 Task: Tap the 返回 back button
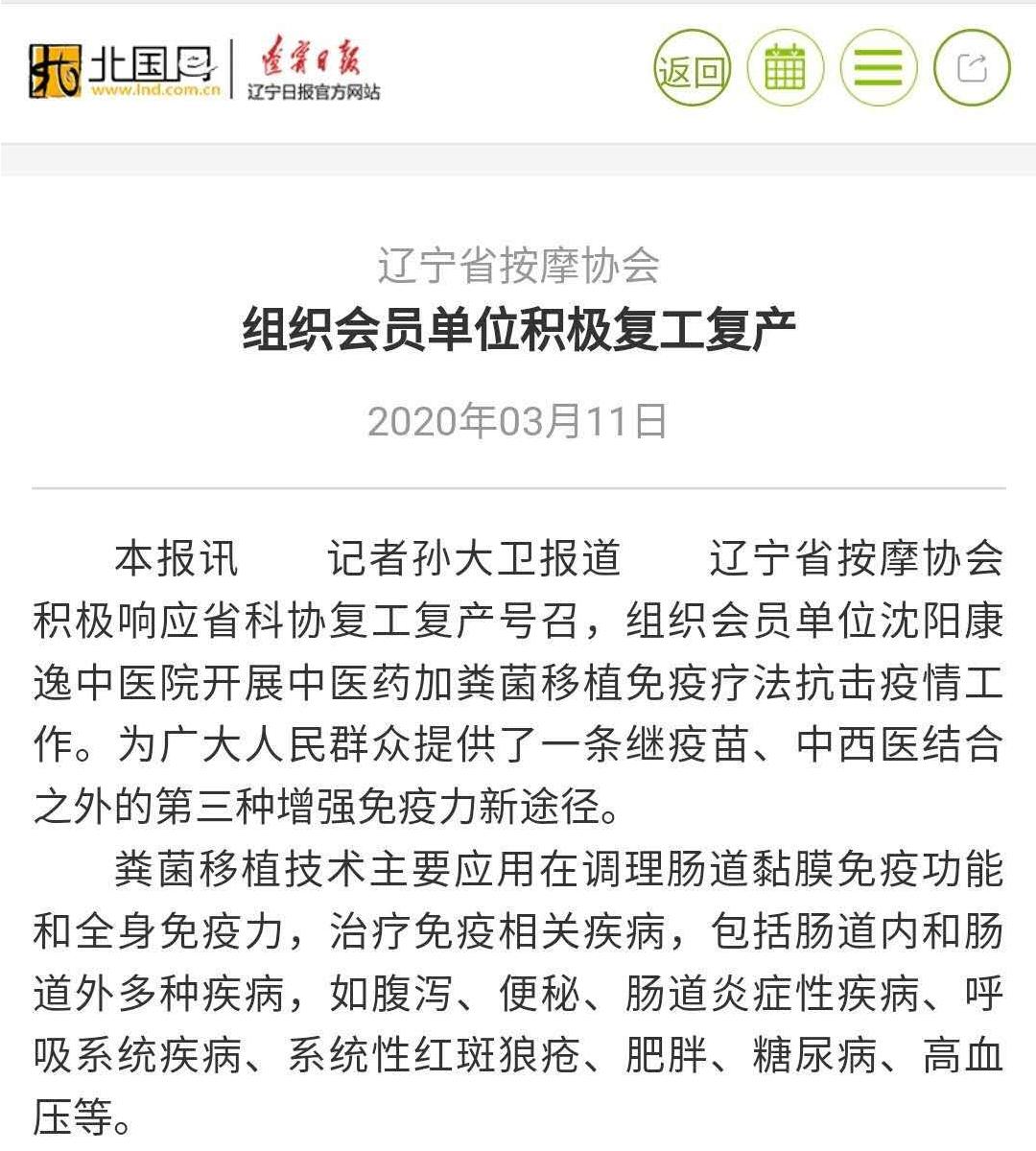(692, 69)
